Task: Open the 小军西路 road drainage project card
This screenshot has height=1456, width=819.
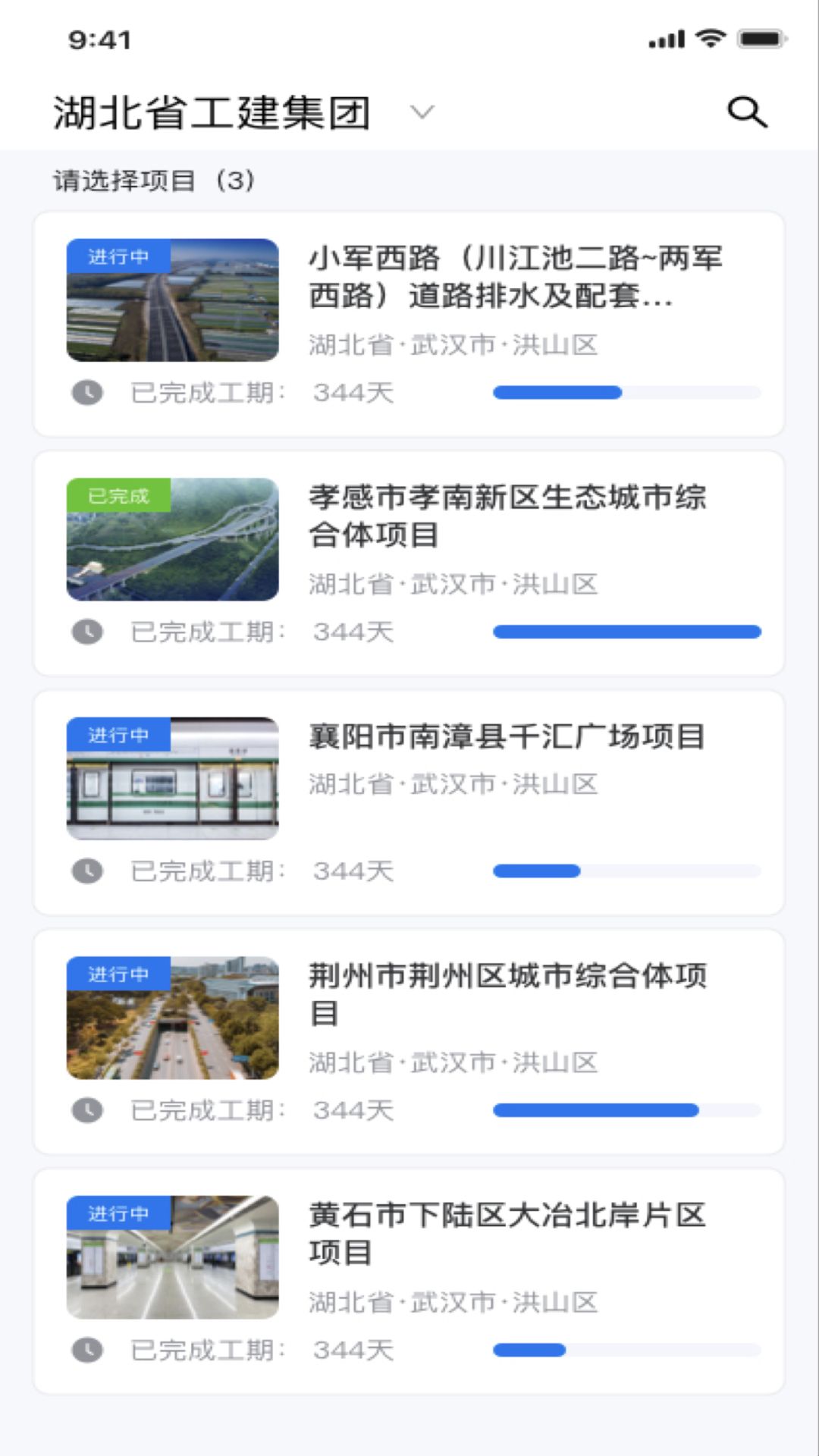Action: [409, 324]
